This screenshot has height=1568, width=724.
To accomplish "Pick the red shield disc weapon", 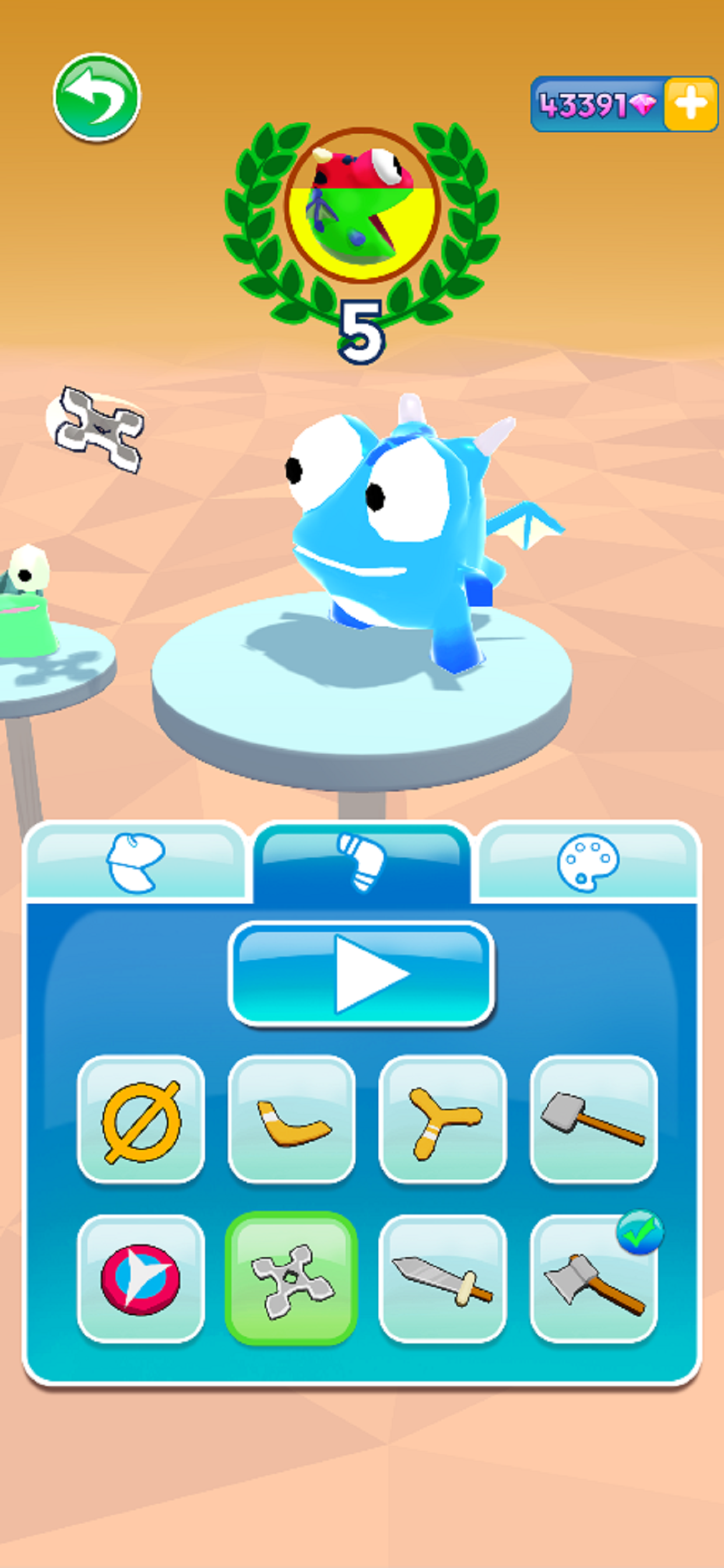I will tap(141, 1279).
